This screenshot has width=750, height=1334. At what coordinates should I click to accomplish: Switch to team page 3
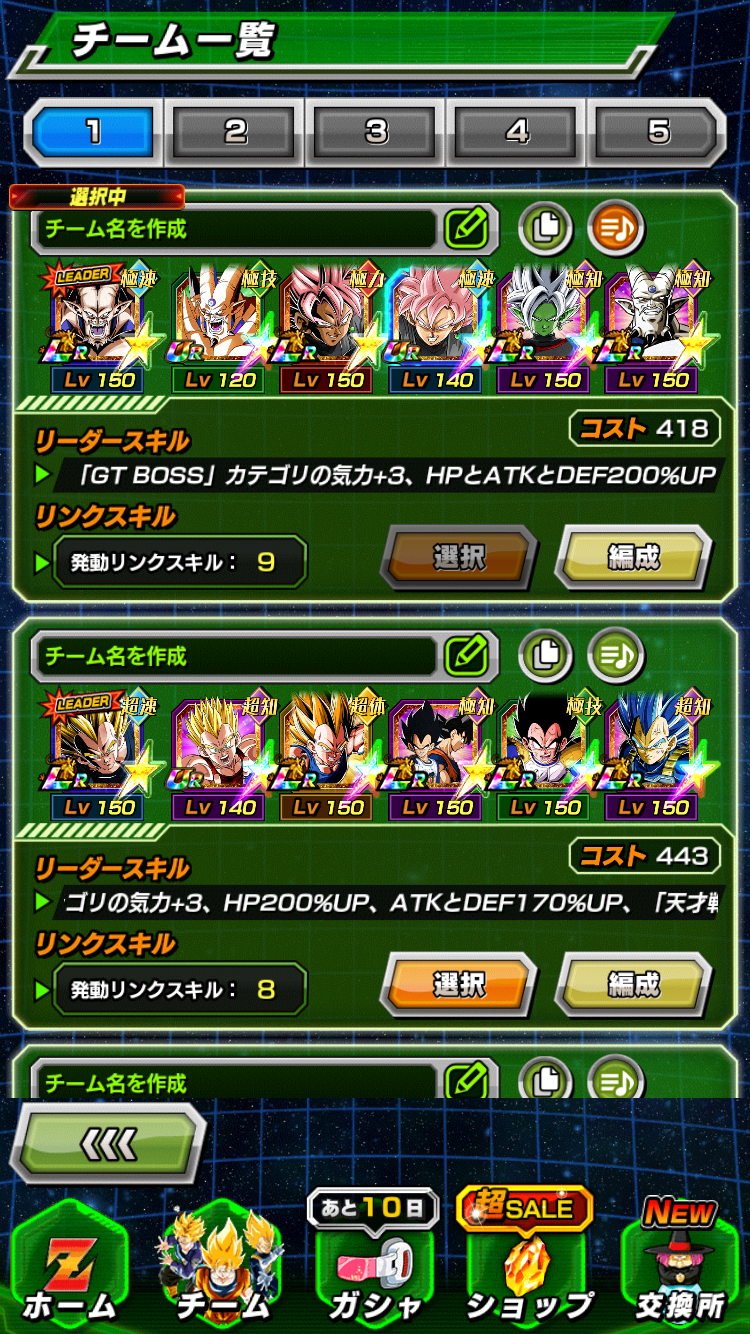coord(376,132)
